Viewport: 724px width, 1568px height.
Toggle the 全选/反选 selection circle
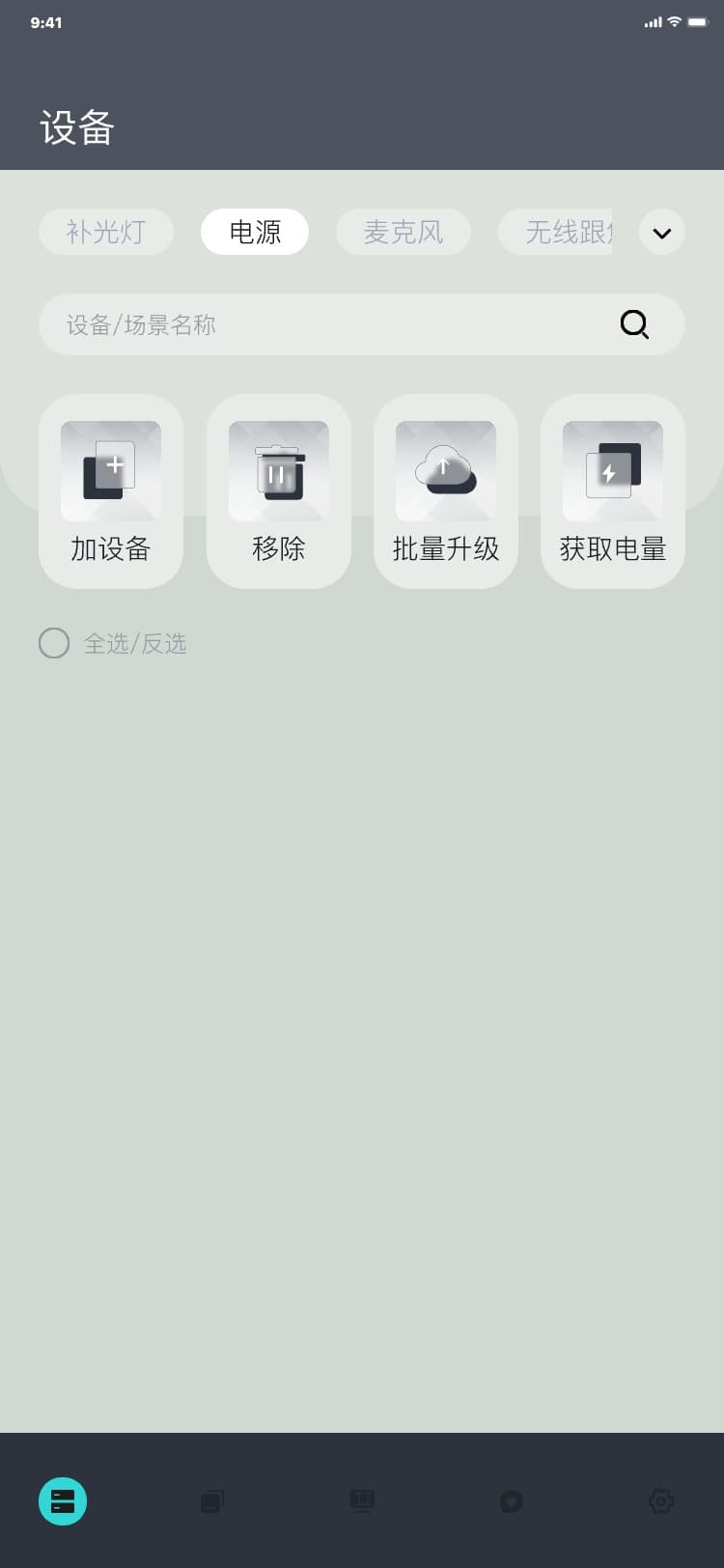tap(54, 643)
